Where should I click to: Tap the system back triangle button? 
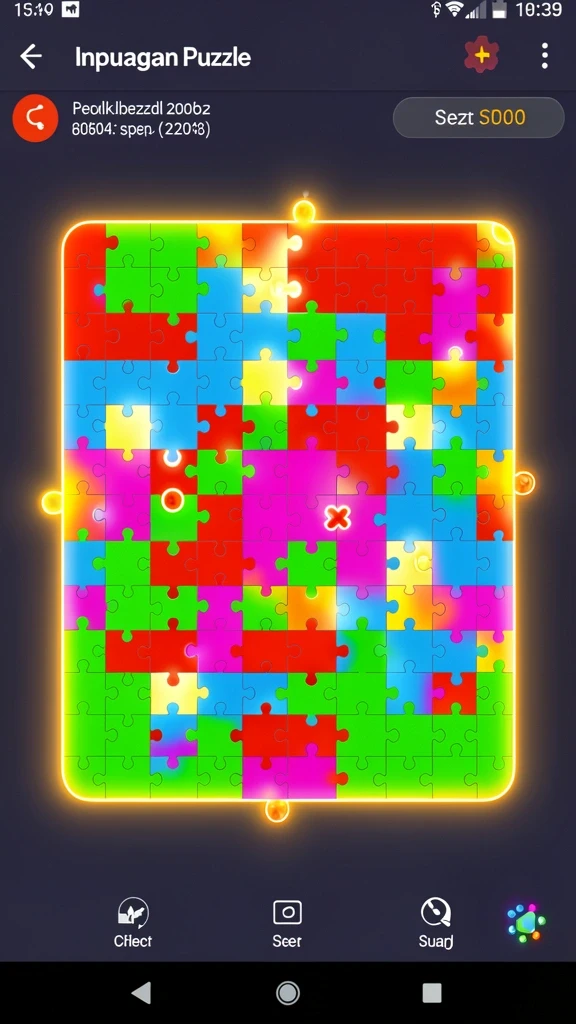click(141, 993)
